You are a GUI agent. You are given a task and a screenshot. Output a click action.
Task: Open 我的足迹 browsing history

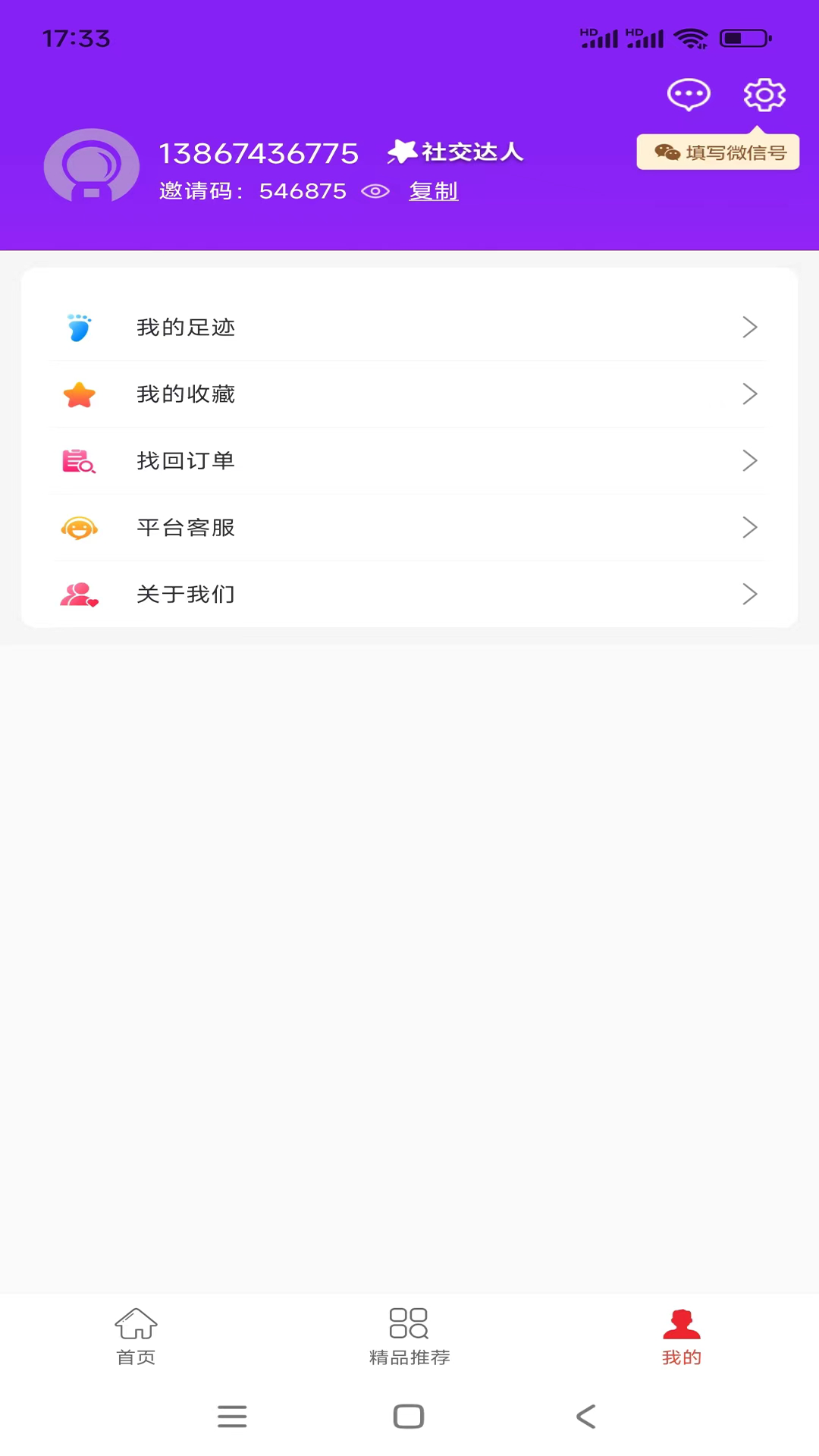click(x=409, y=328)
